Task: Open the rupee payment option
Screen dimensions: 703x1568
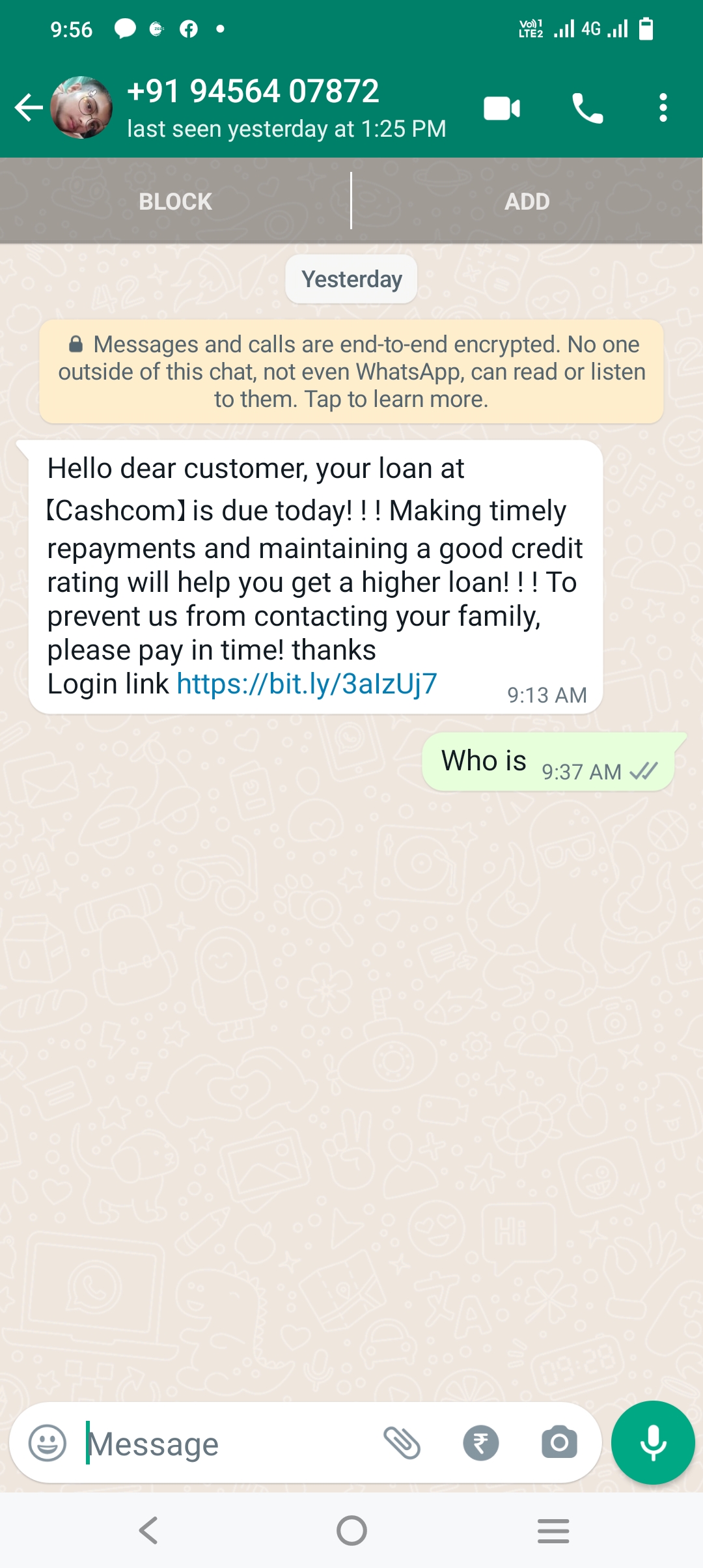Action: 481,1443
